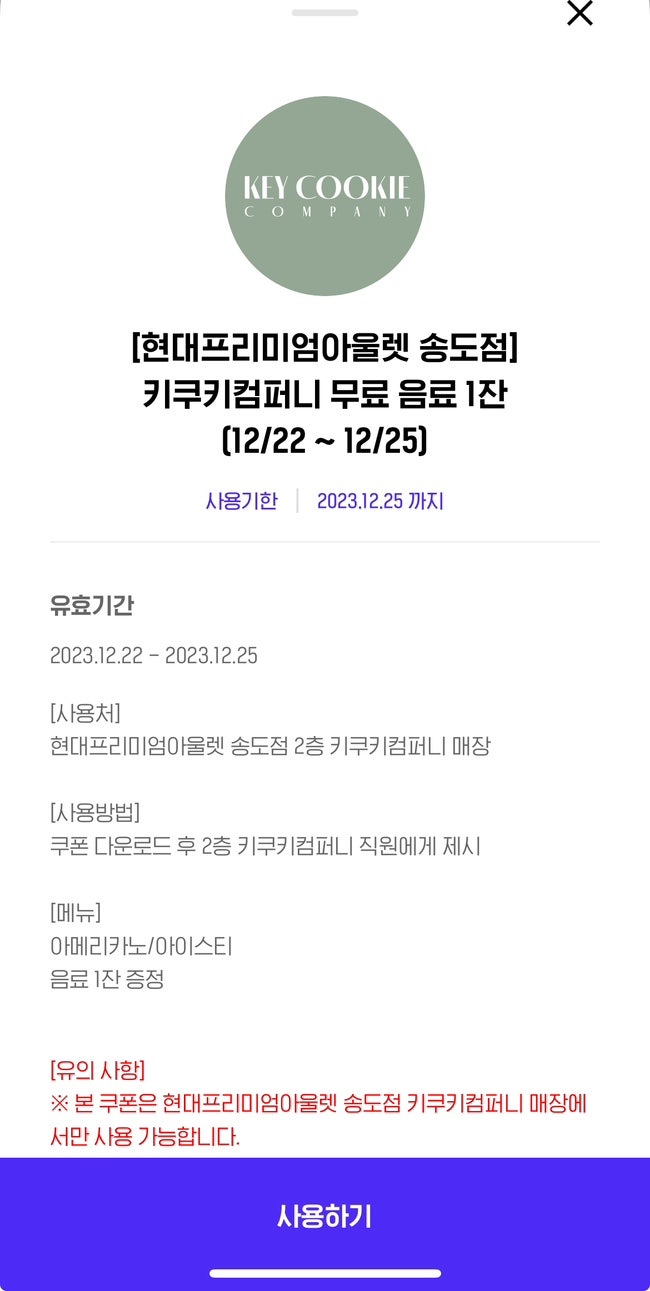650x1291 pixels.
Task: Close the coupon detail sheet
Action: [x=580, y=13]
